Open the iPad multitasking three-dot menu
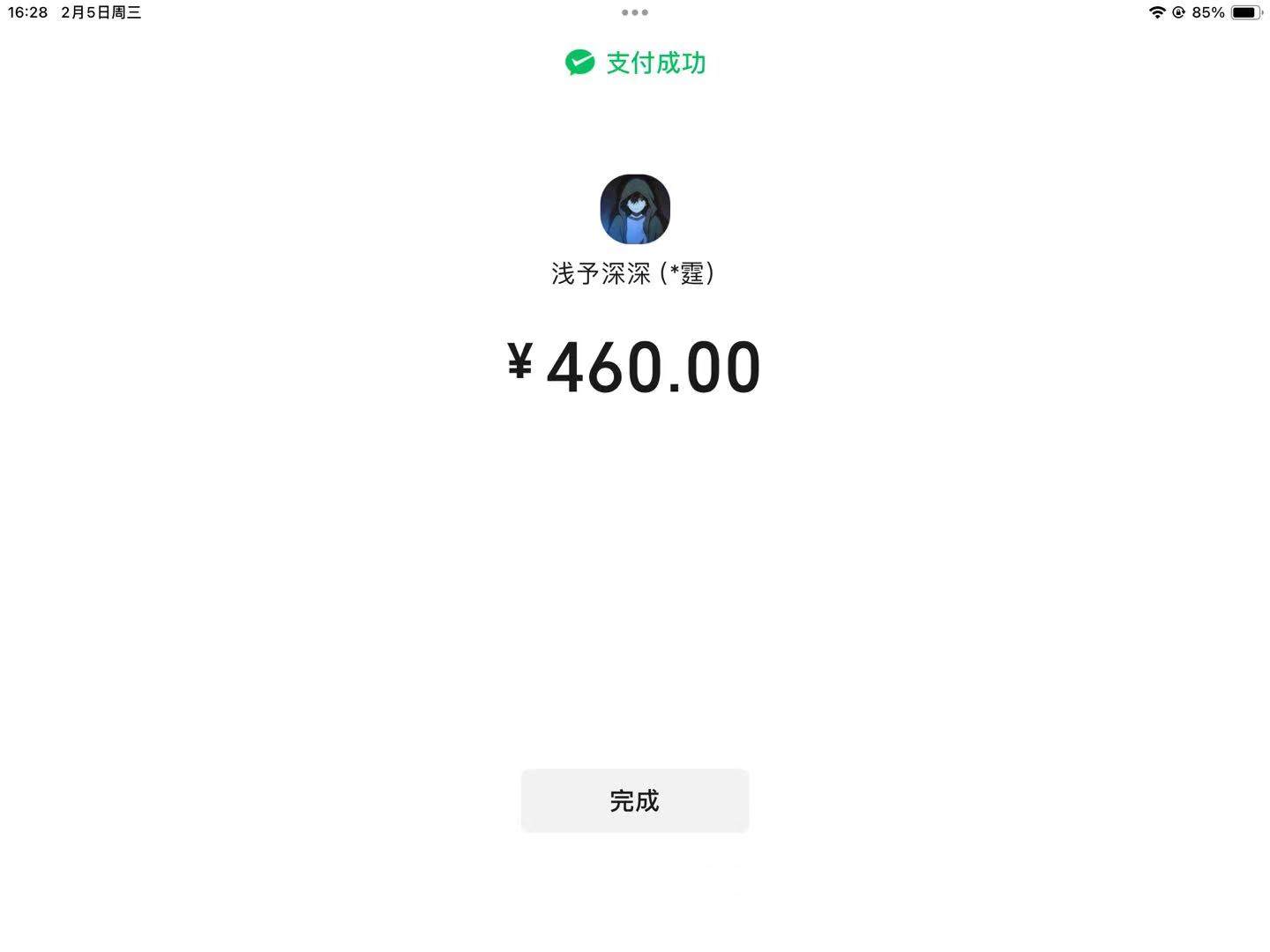The height and width of the screenshot is (952, 1270). coord(634,12)
